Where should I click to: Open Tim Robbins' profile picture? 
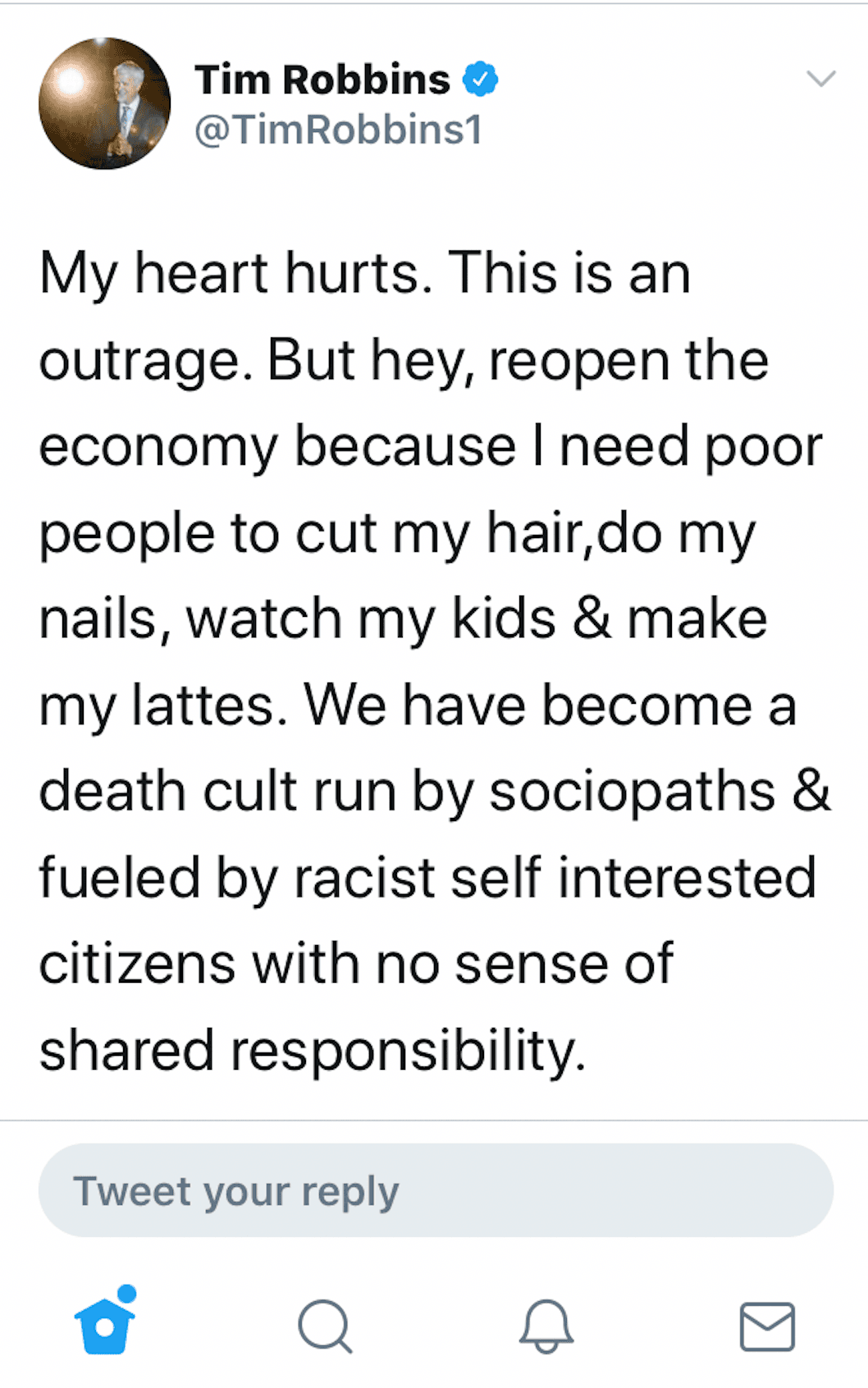coord(104,103)
